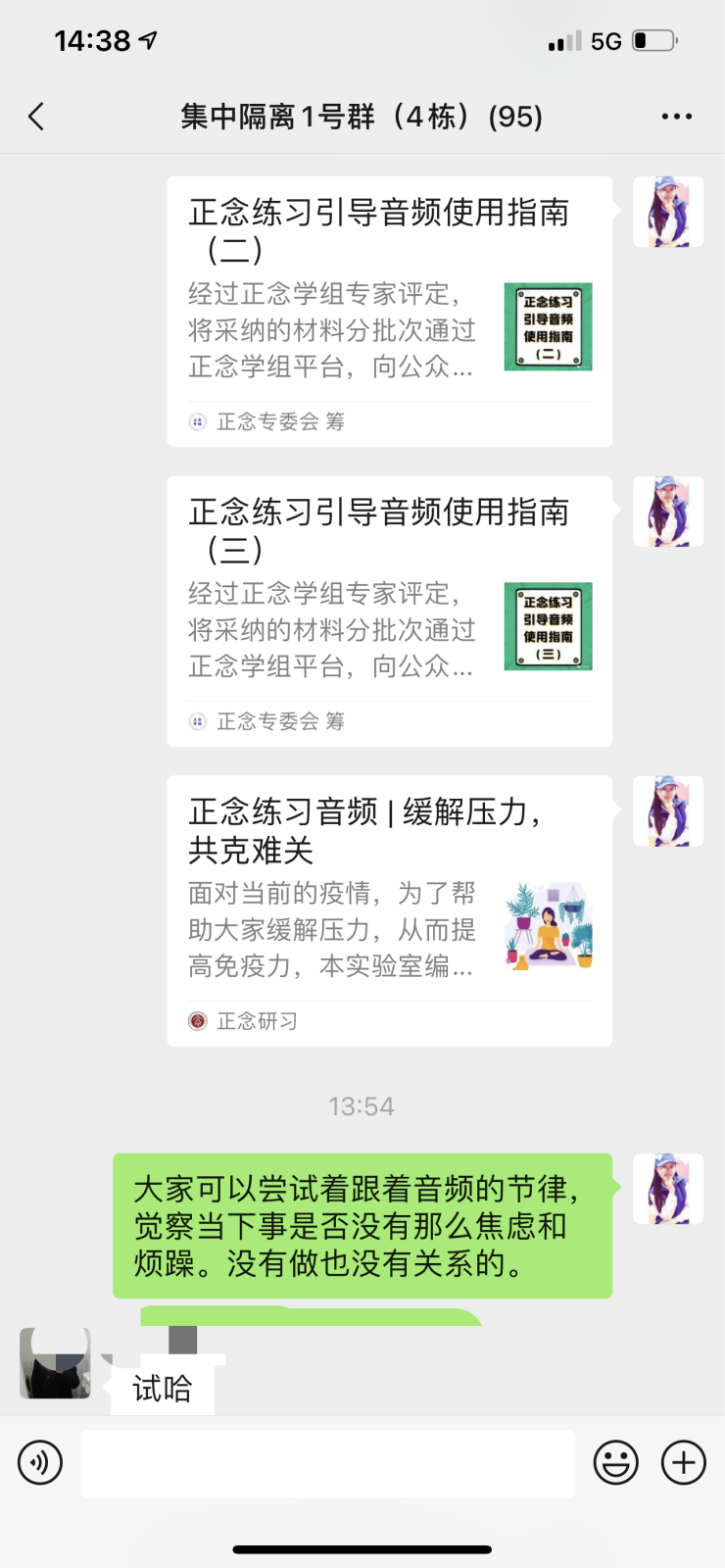Viewport: 725px width, 1568px height.
Task: Tap the plus icon to attach more content
Action: [x=683, y=1462]
